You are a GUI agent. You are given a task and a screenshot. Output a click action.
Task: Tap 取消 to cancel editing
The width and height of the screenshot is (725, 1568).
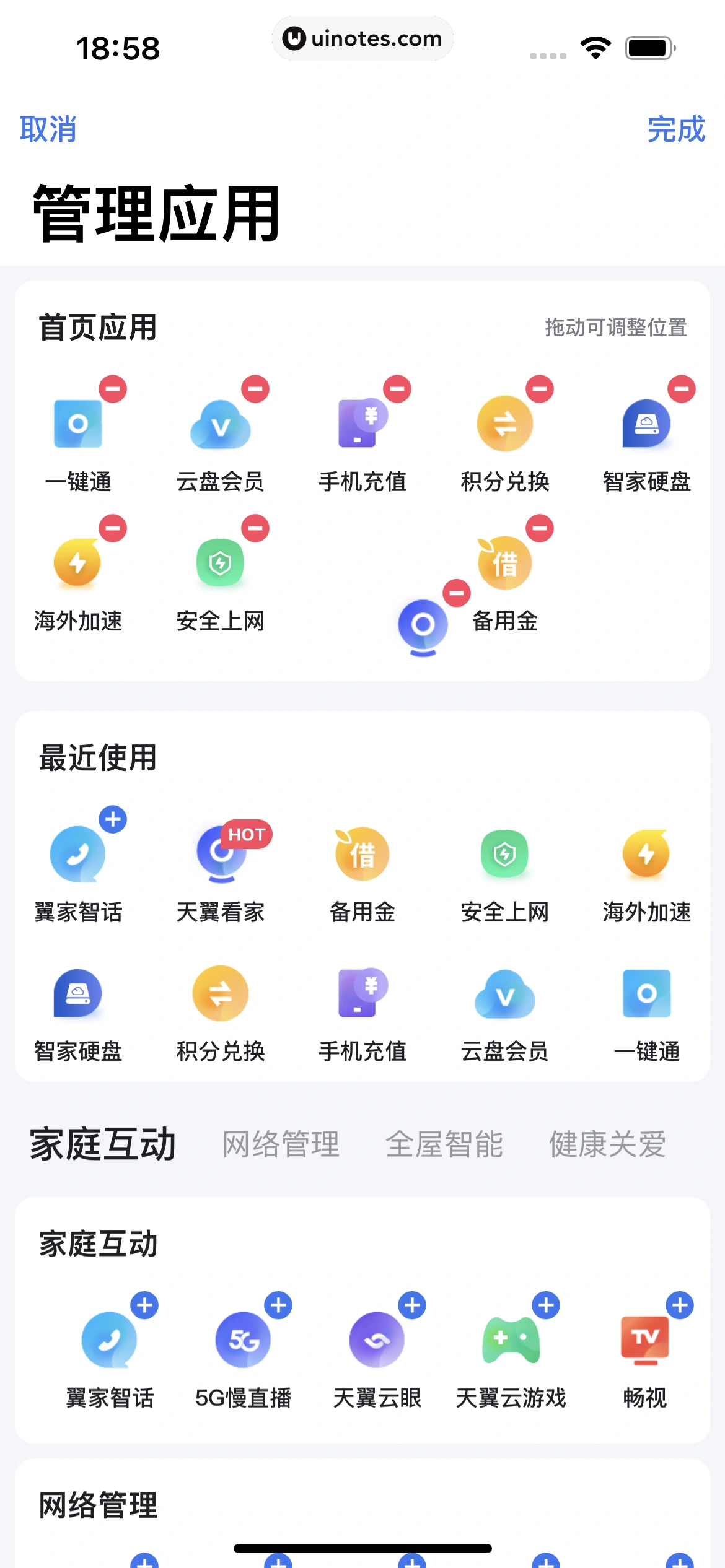(48, 129)
